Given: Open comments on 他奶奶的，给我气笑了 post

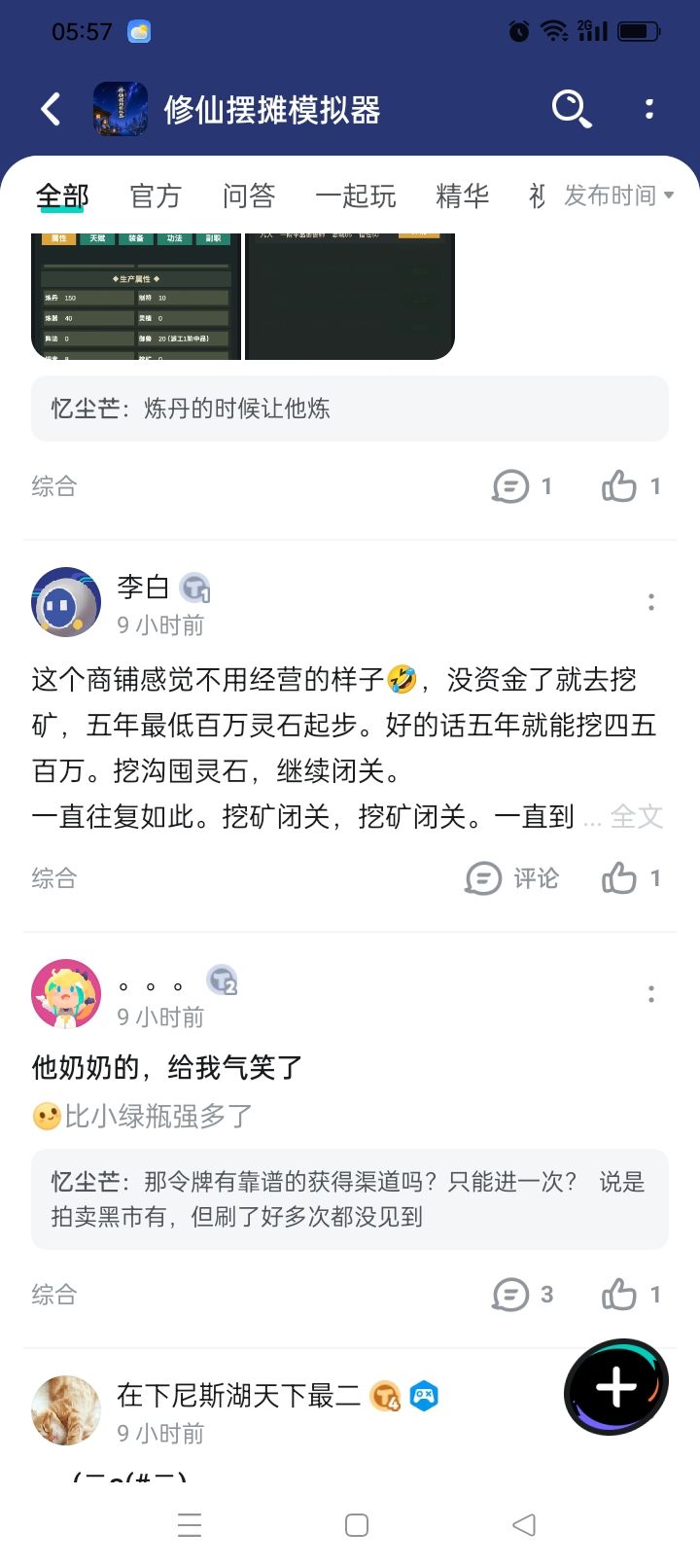Looking at the screenshot, I should click(523, 1295).
